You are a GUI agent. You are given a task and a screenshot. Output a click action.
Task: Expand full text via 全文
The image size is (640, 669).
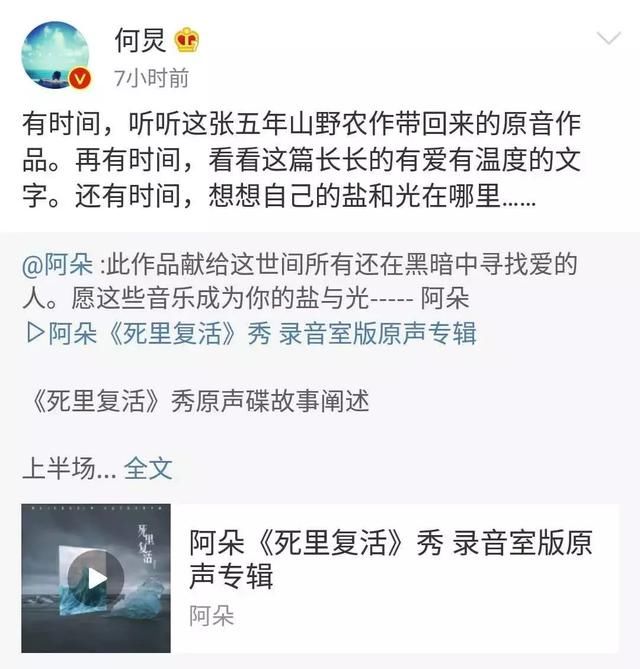(148, 467)
